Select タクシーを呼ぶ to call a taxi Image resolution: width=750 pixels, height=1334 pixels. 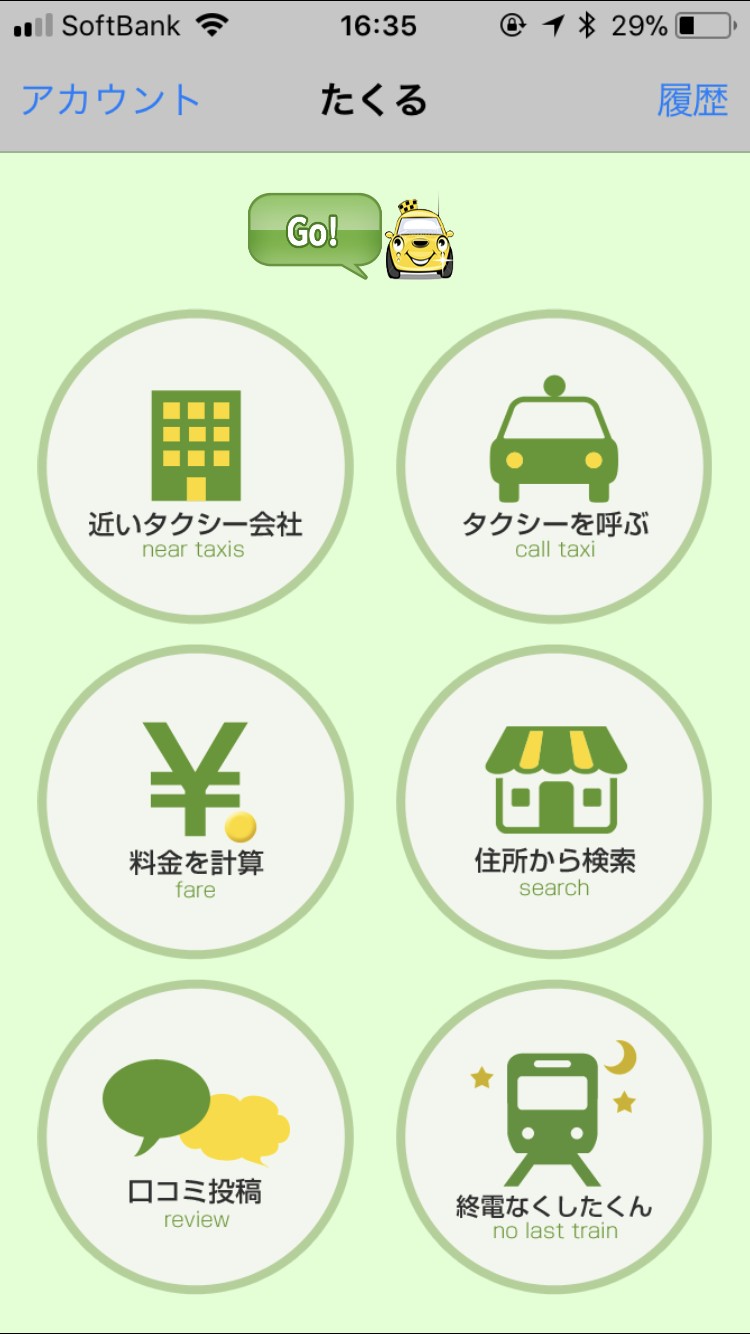click(x=554, y=467)
